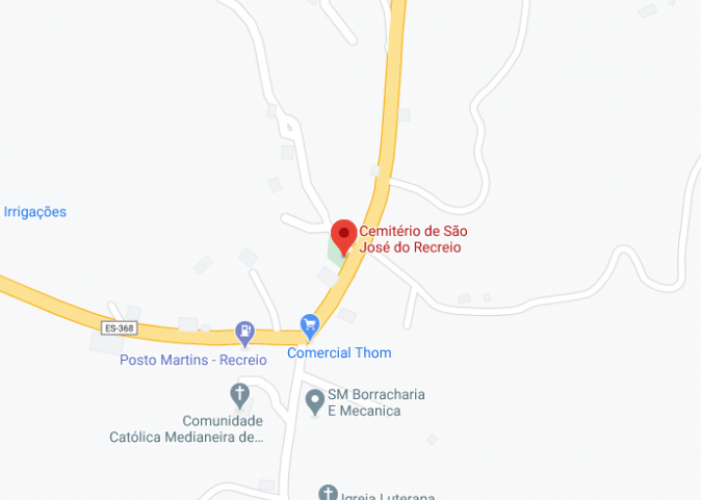Viewport: 701px width, 500px height.
Task: Select the Irrigações place label
Action: click(35, 212)
